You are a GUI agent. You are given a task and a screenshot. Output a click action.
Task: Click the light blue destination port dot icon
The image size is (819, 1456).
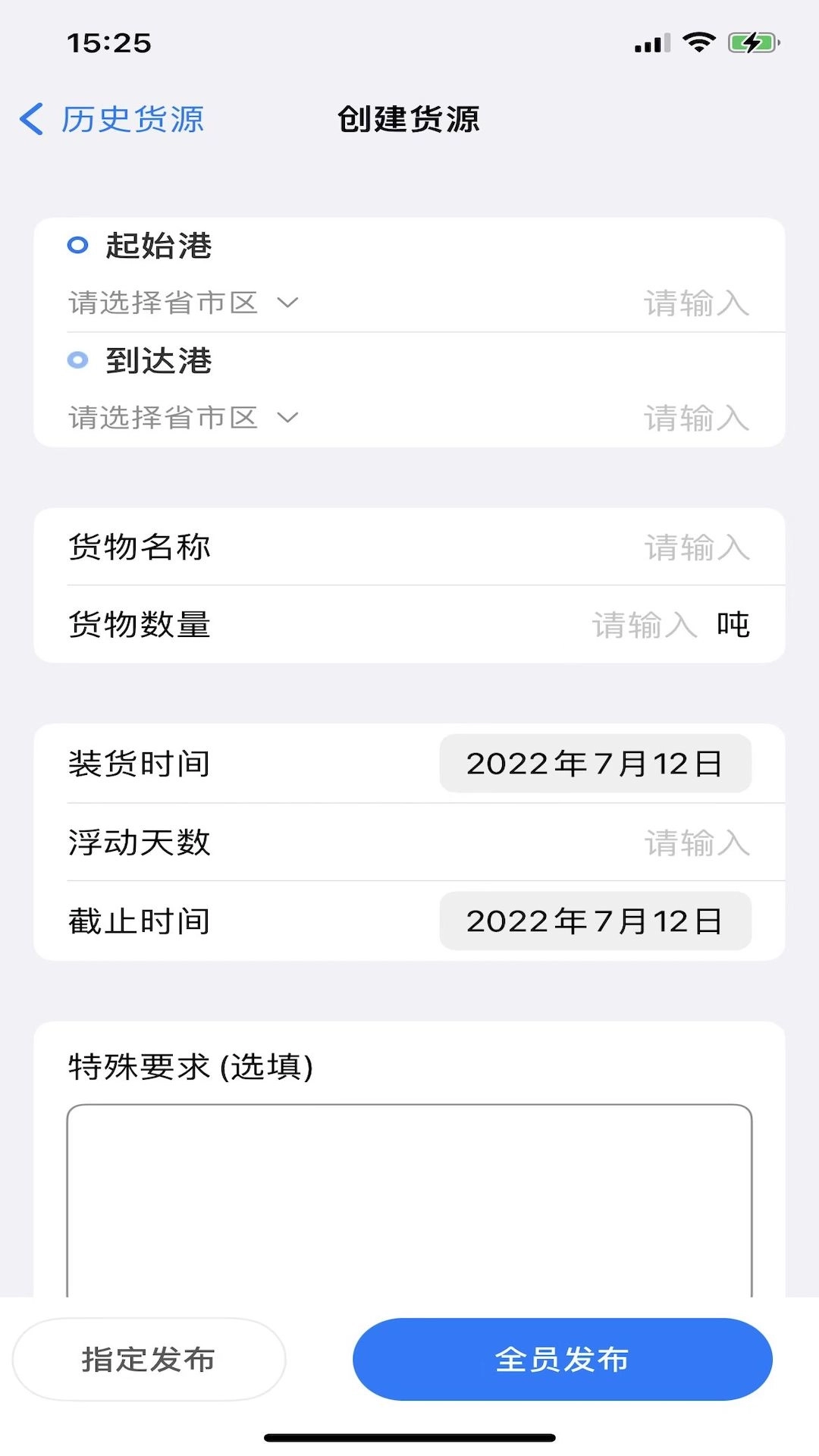(78, 361)
